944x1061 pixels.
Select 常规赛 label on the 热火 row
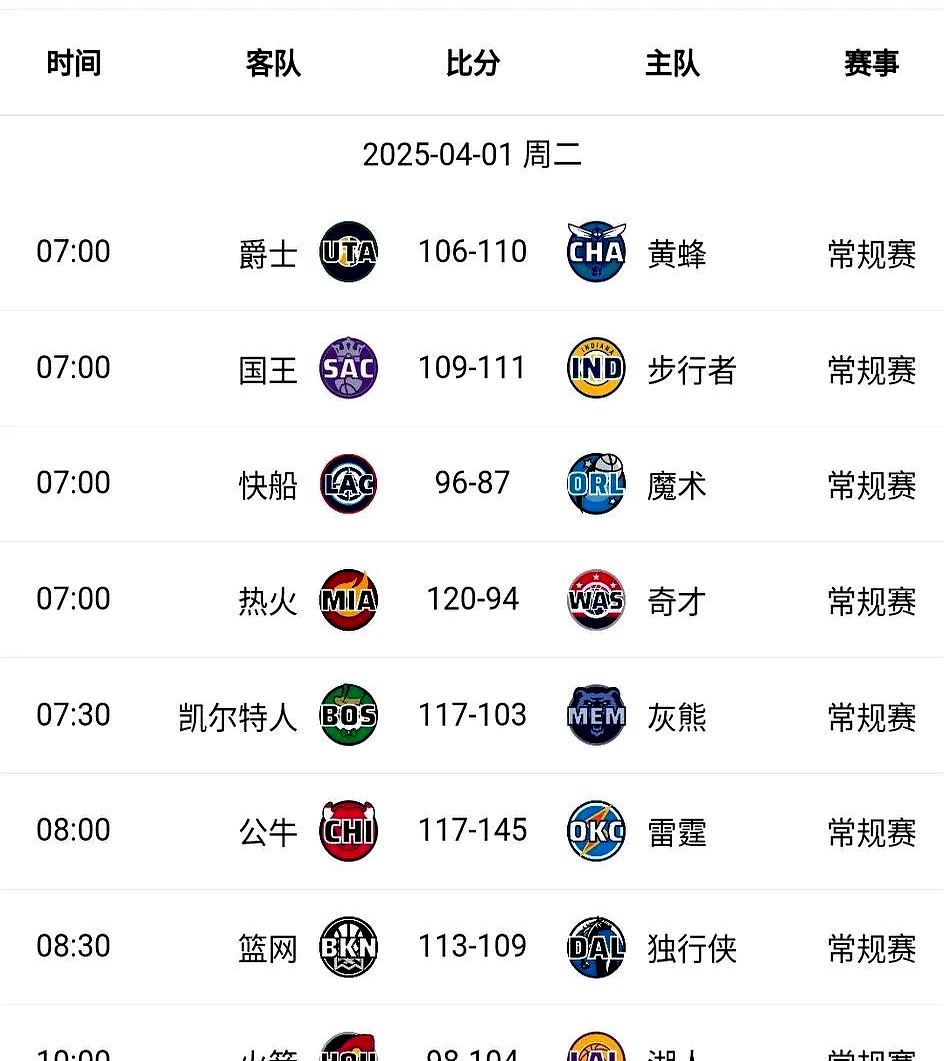(869, 599)
